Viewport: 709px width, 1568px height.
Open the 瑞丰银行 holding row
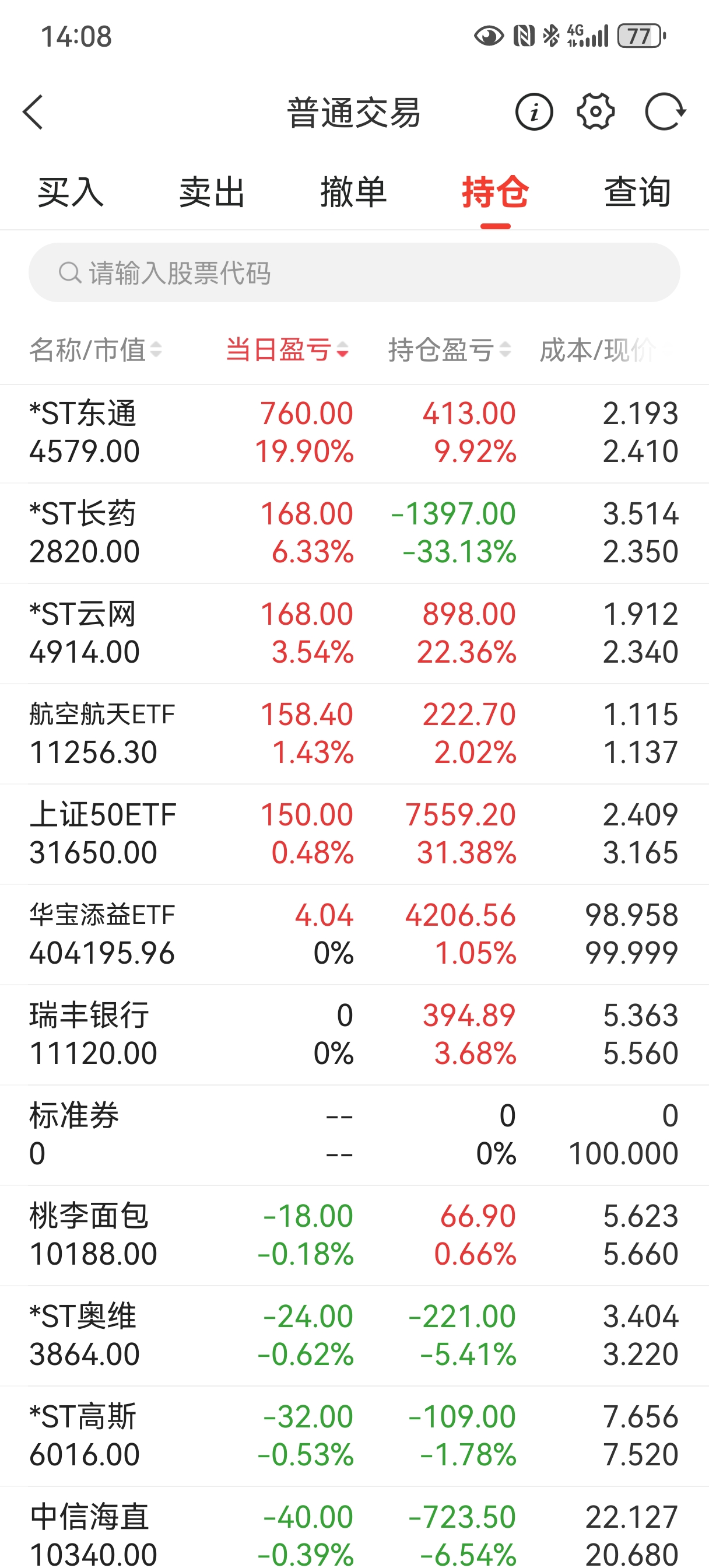(354, 1035)
